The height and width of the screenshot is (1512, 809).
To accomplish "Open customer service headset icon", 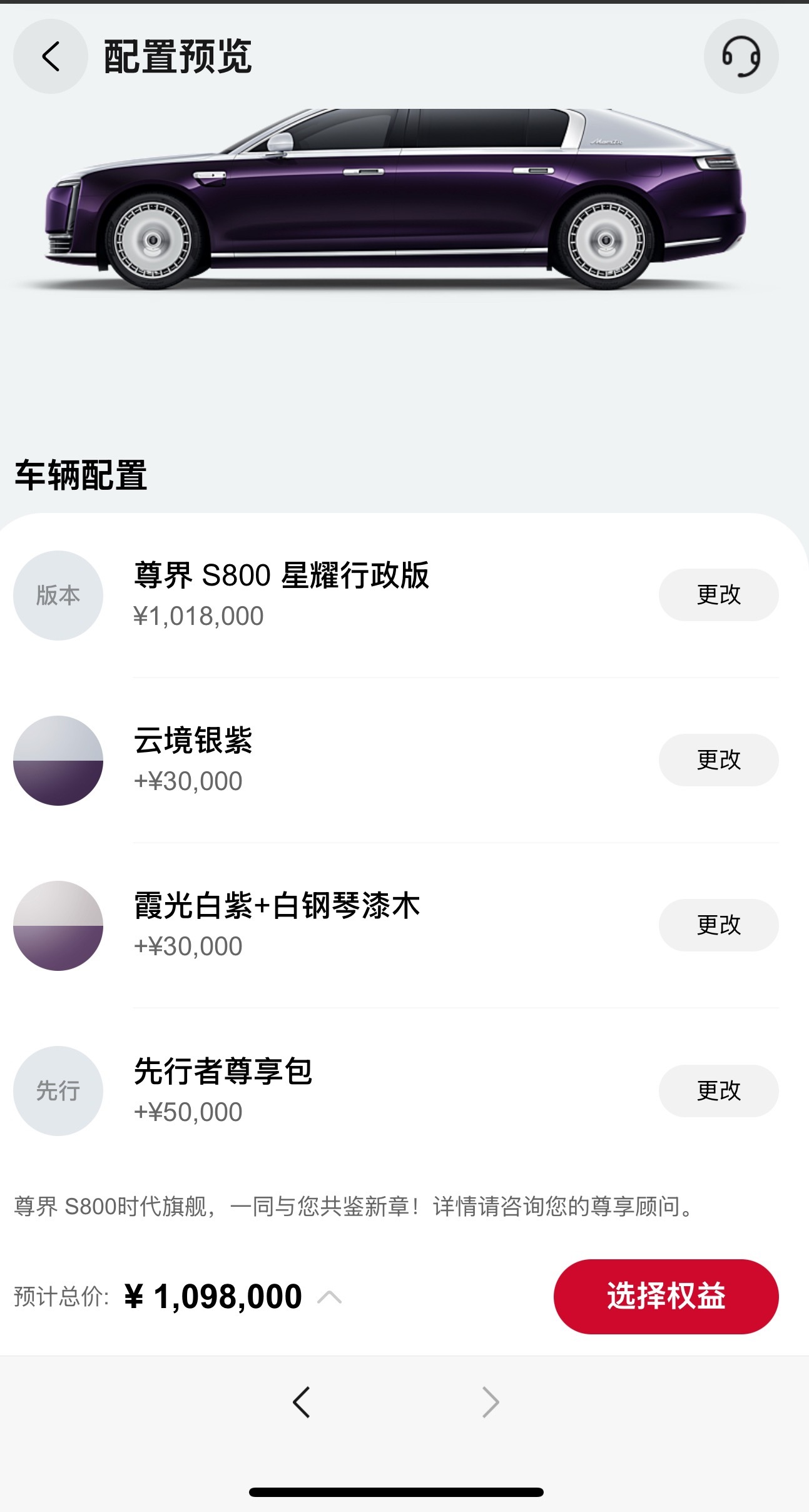I will pos(741,56).
